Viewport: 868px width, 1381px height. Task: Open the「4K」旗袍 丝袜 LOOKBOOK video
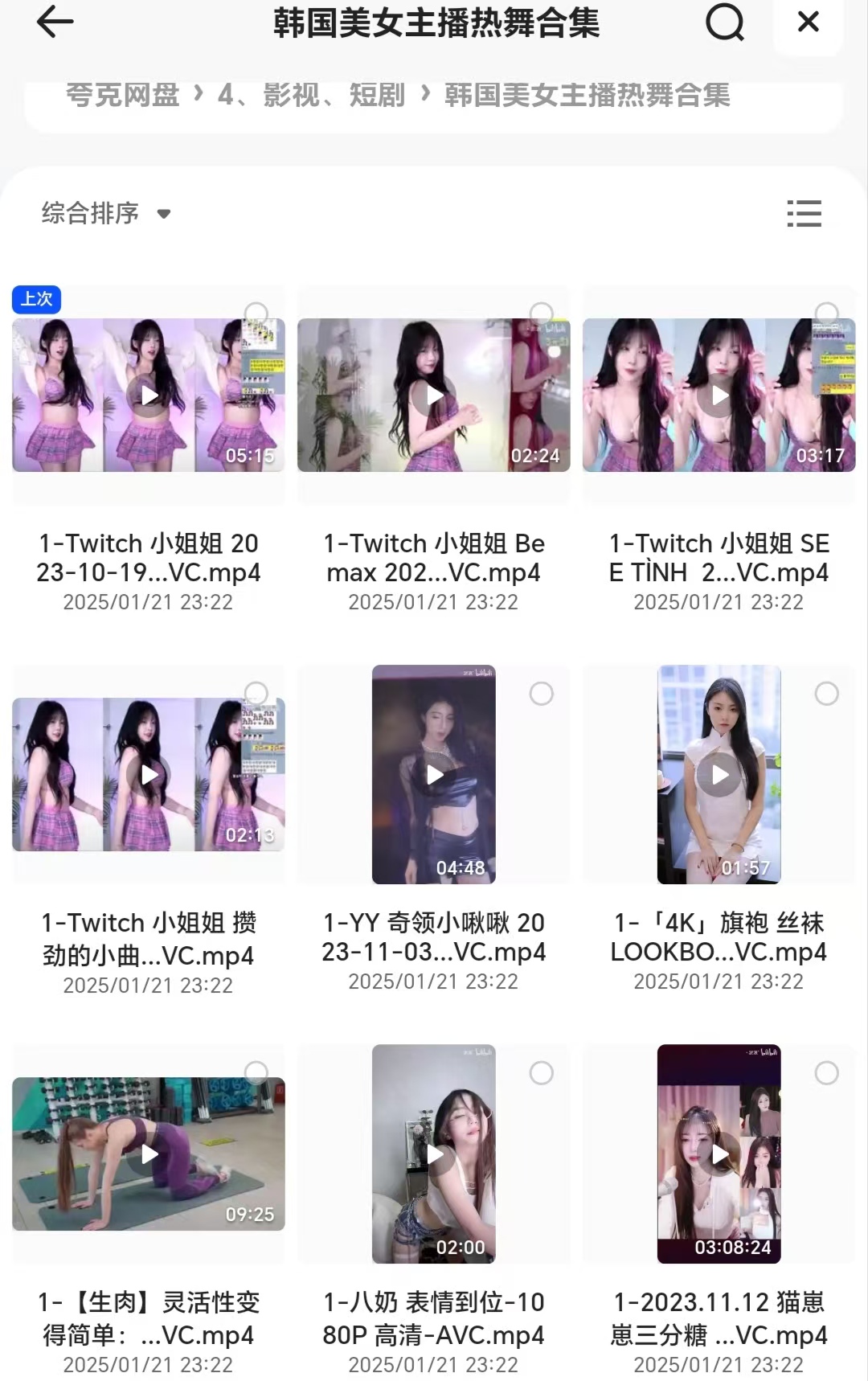point(719,774)
